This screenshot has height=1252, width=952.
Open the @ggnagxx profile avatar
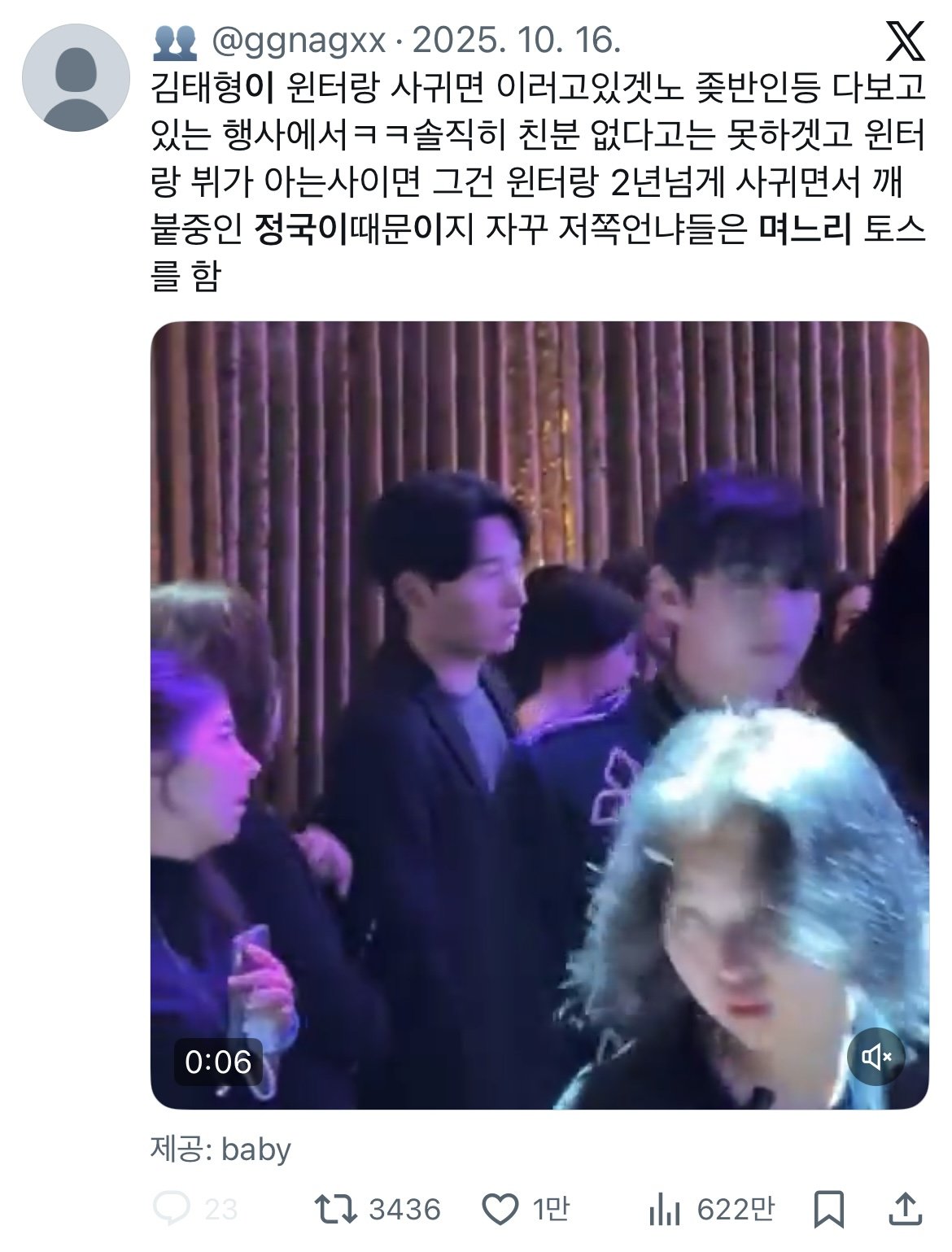pyautogui.click(x=76, y=78)
